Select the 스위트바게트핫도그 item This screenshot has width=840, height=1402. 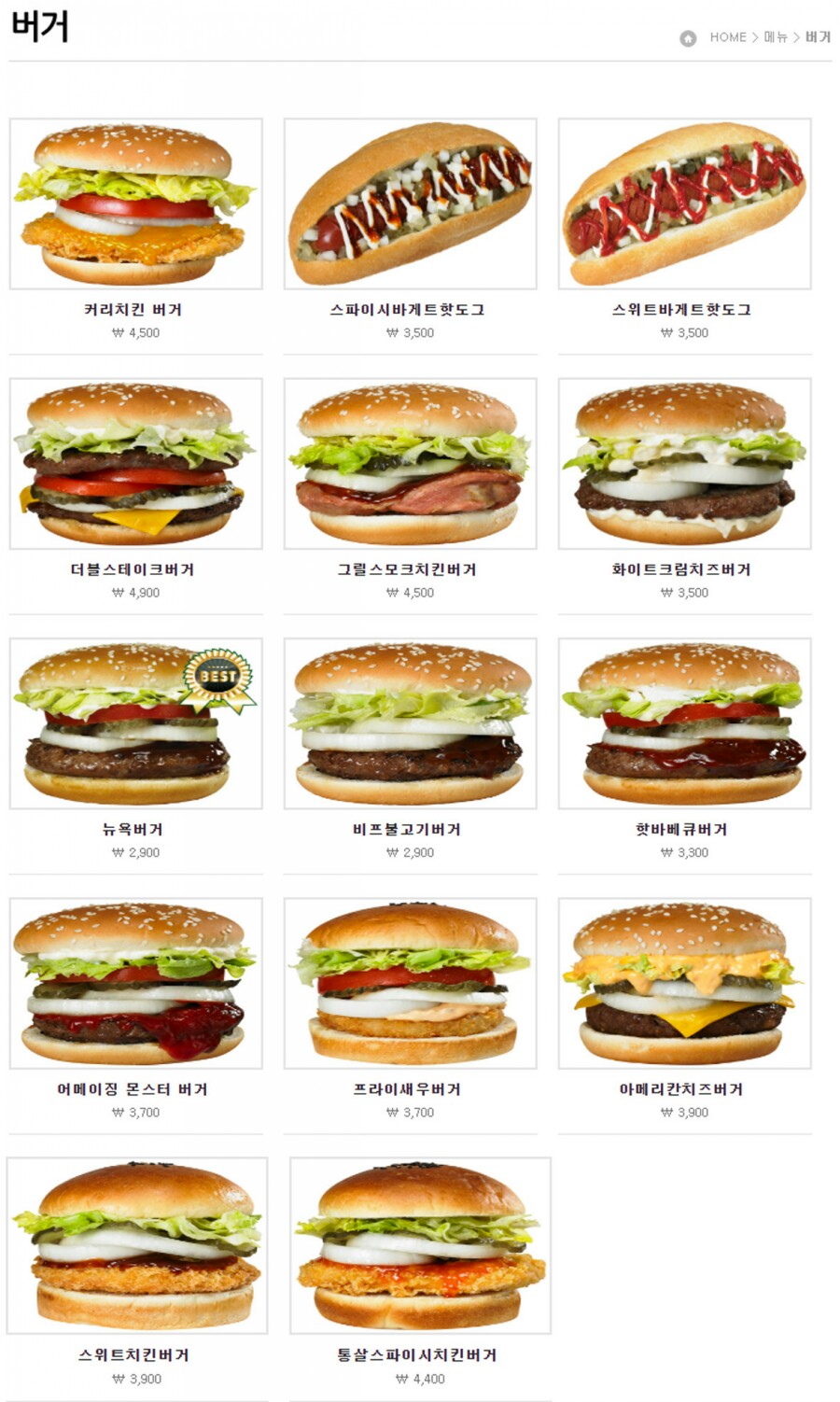point(684,203)
